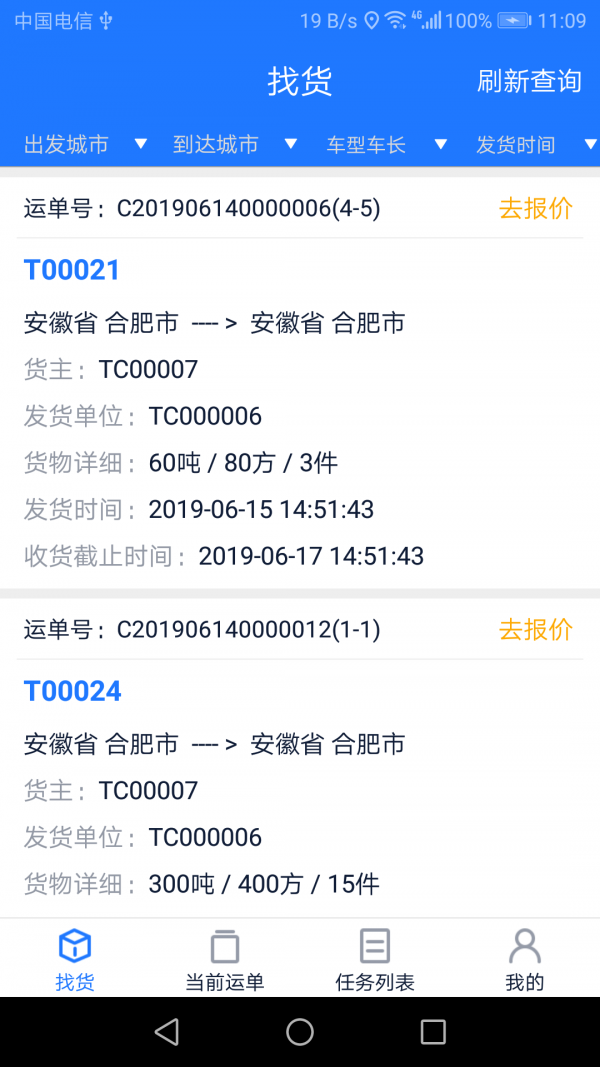Switch to the 我的 profile tab
Viewport: 600px width, 1067px height.
pyautogui.click(x=525, y=959)
